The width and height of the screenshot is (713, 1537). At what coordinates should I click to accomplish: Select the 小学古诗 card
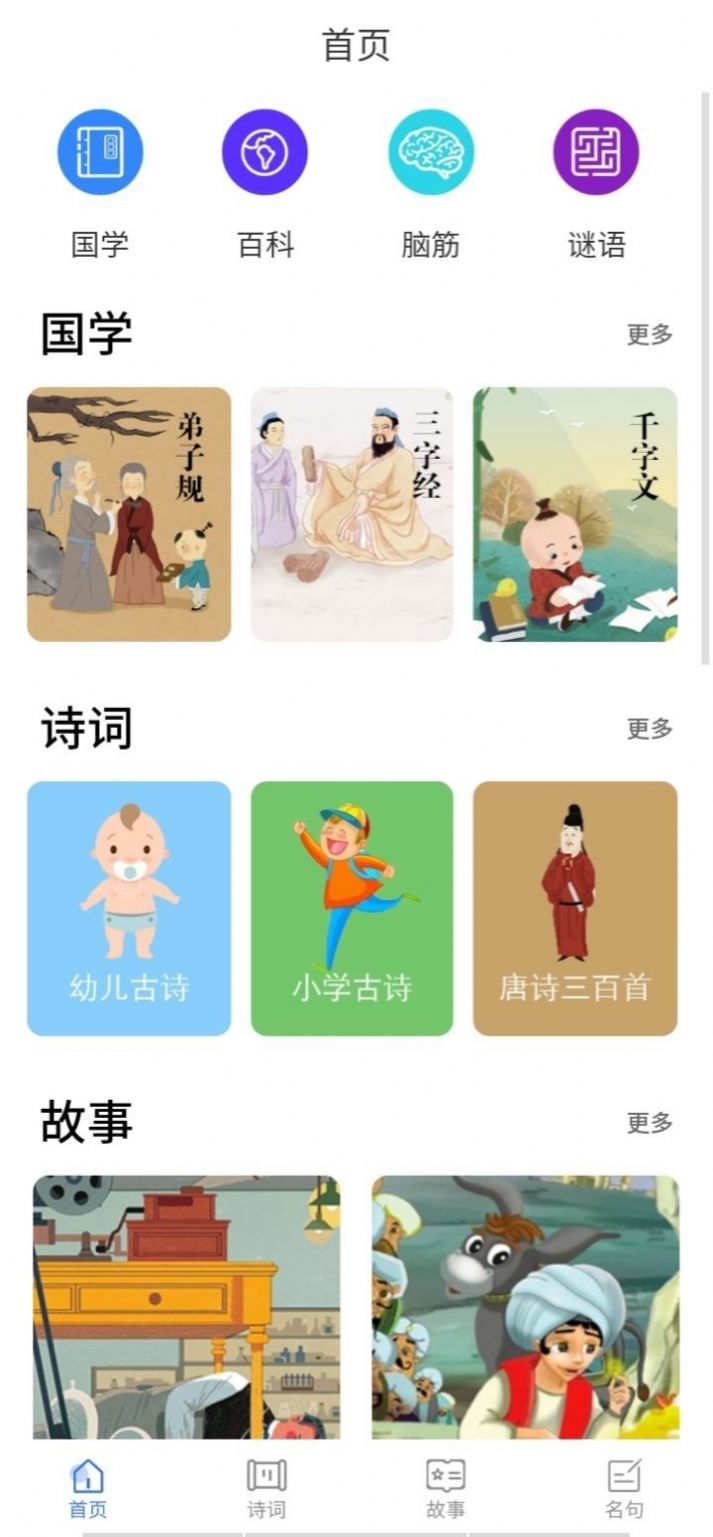point(352,908)
